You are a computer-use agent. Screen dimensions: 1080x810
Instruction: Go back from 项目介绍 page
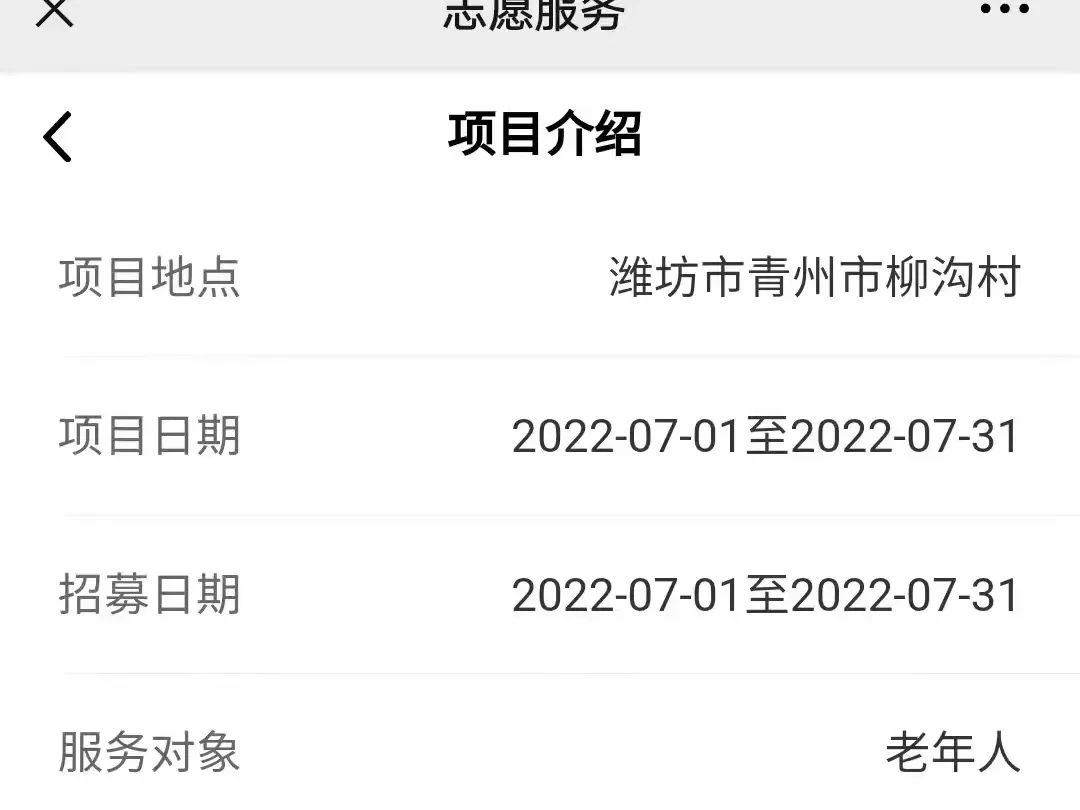click(x=58, y=136)
